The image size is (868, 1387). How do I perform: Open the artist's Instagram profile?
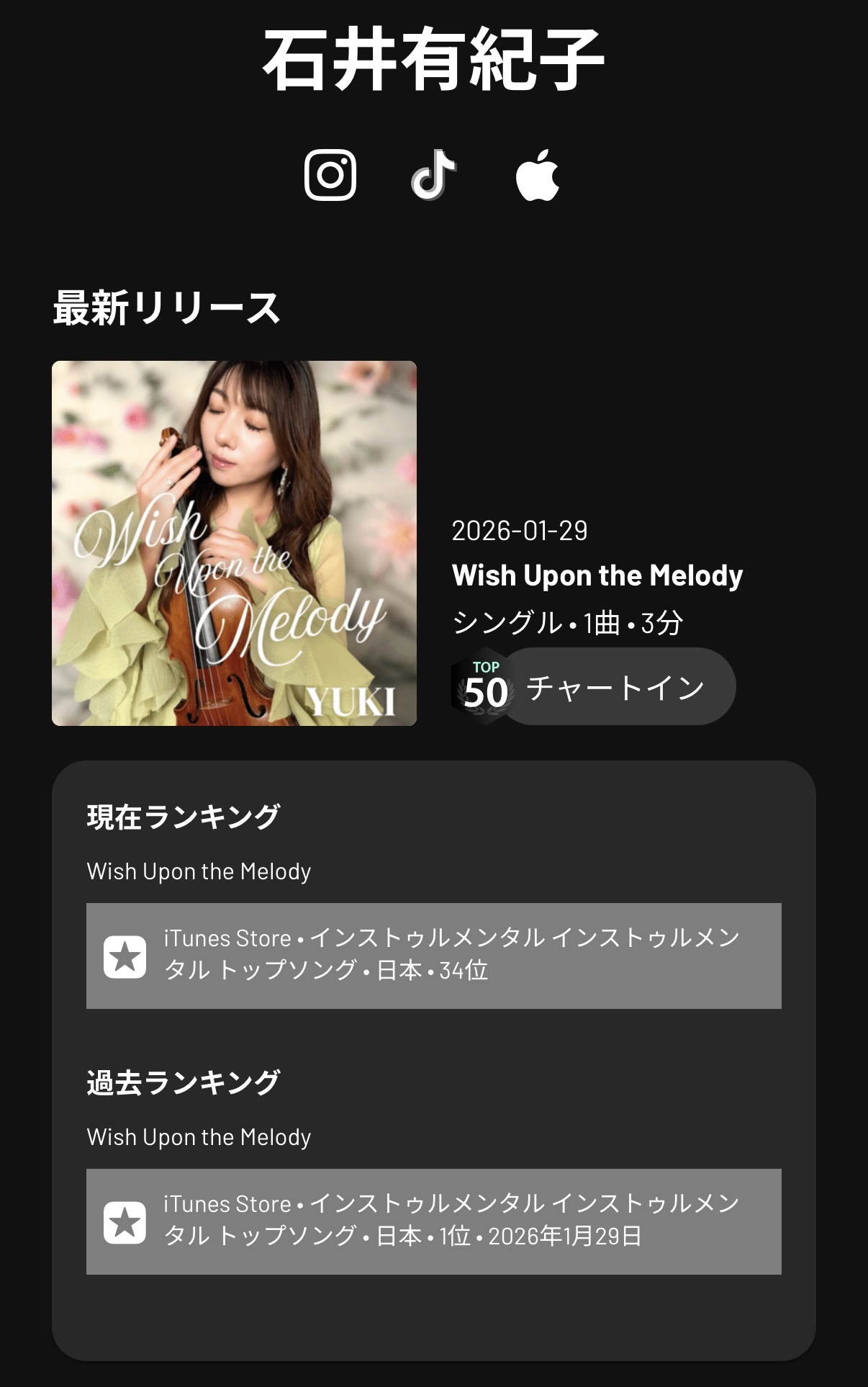[332, 176]
